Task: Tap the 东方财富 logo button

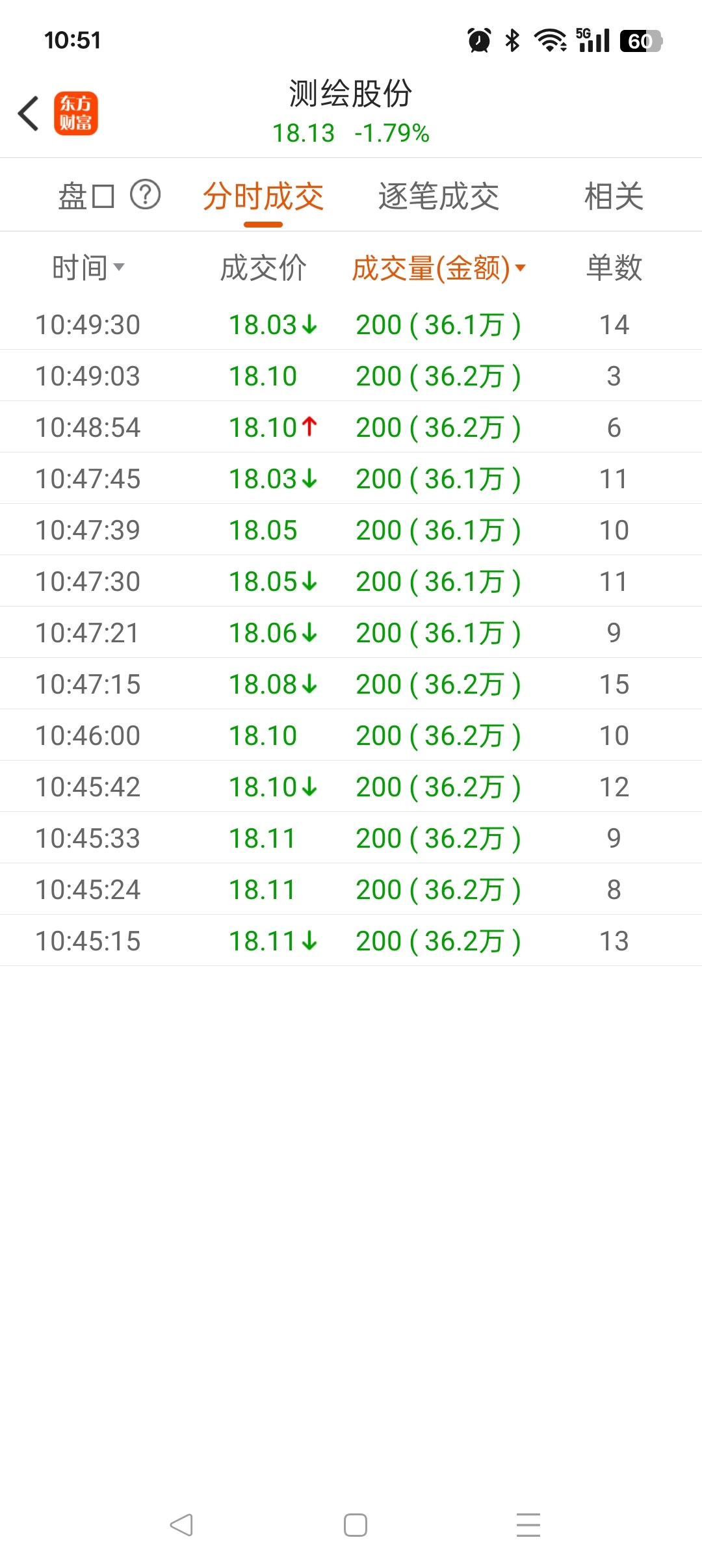Action: 75,113
